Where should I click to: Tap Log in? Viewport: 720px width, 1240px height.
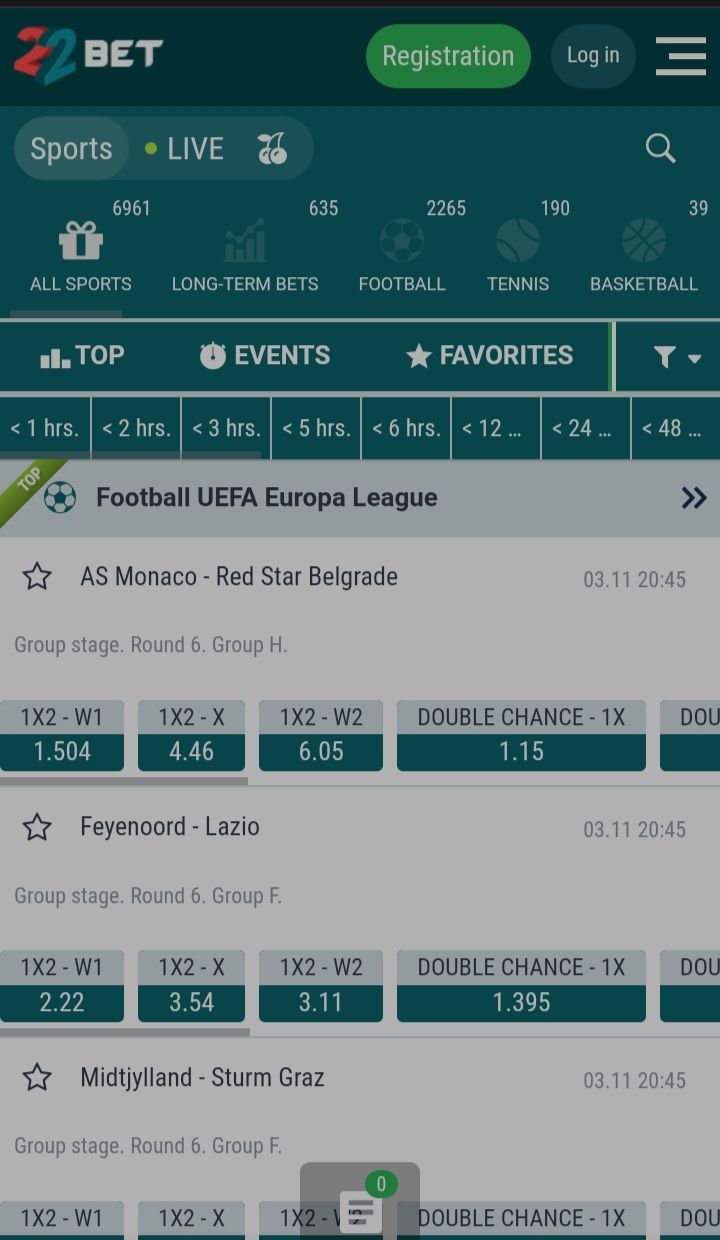[x=593, y=56]
